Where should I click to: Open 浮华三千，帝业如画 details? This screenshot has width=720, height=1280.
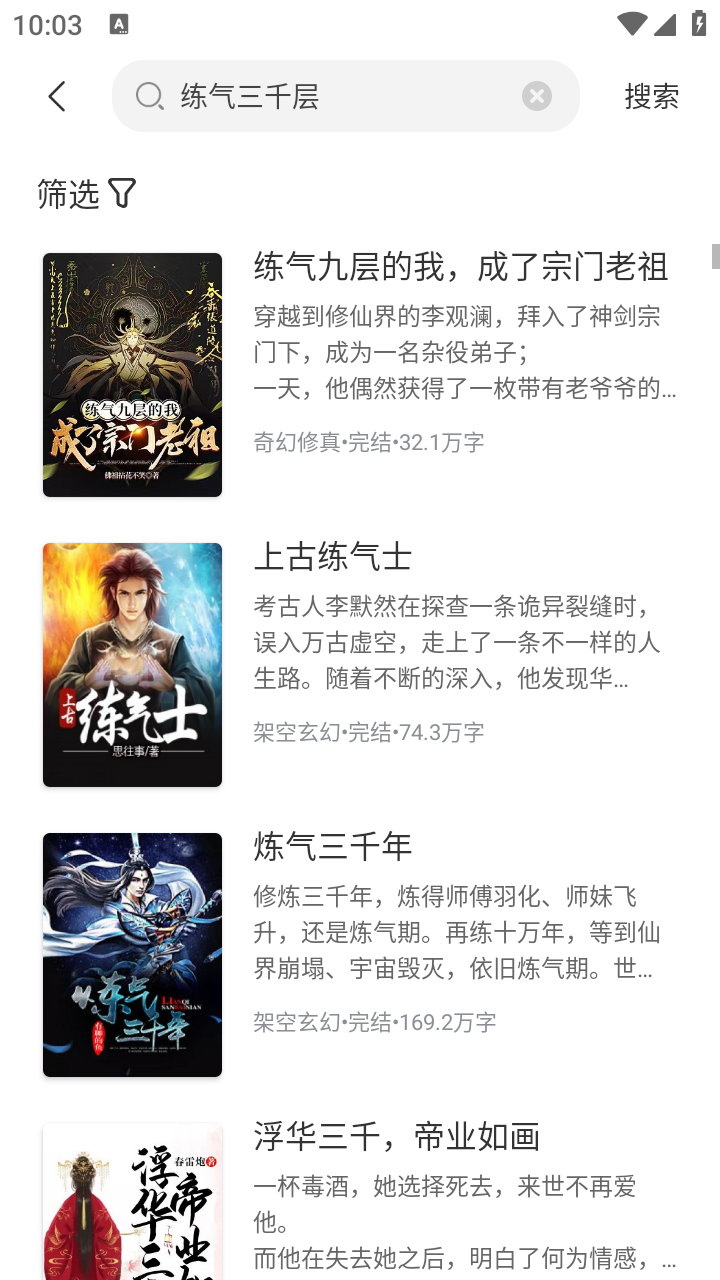tap(397, 1136)
